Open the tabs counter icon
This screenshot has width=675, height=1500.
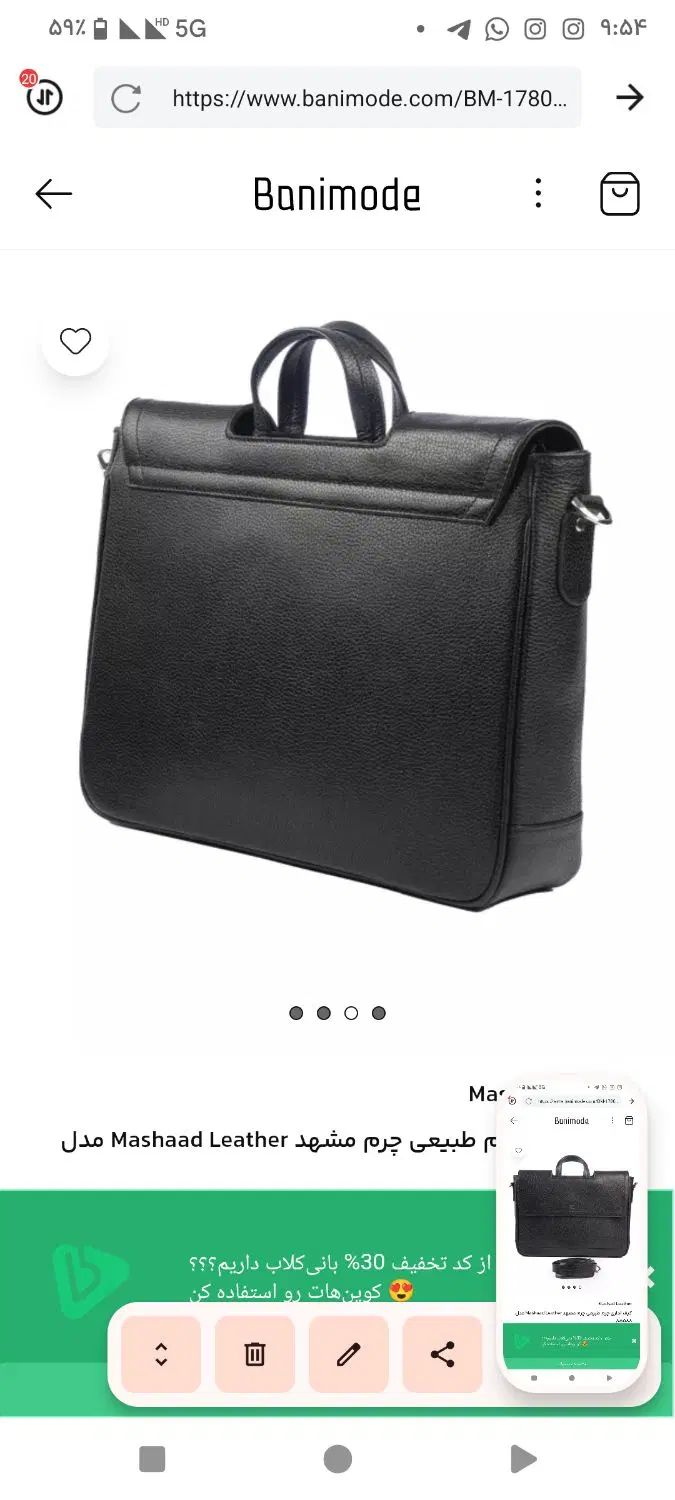tap(43, 96)
